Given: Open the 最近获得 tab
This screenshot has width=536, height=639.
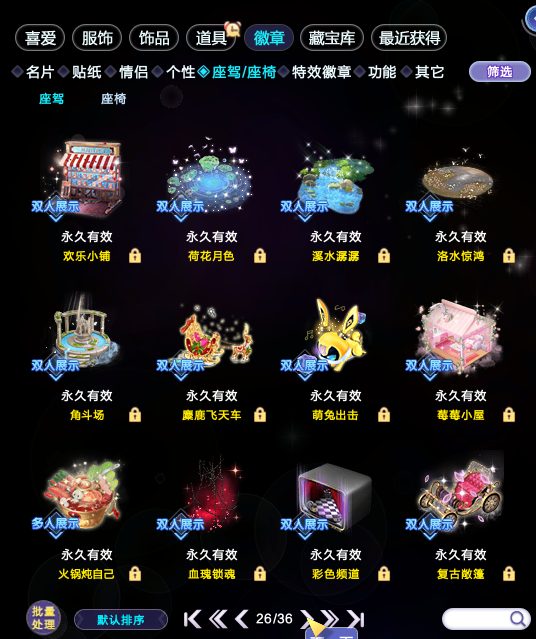Looking at the screenshot, I should click(x=409, y=38).
